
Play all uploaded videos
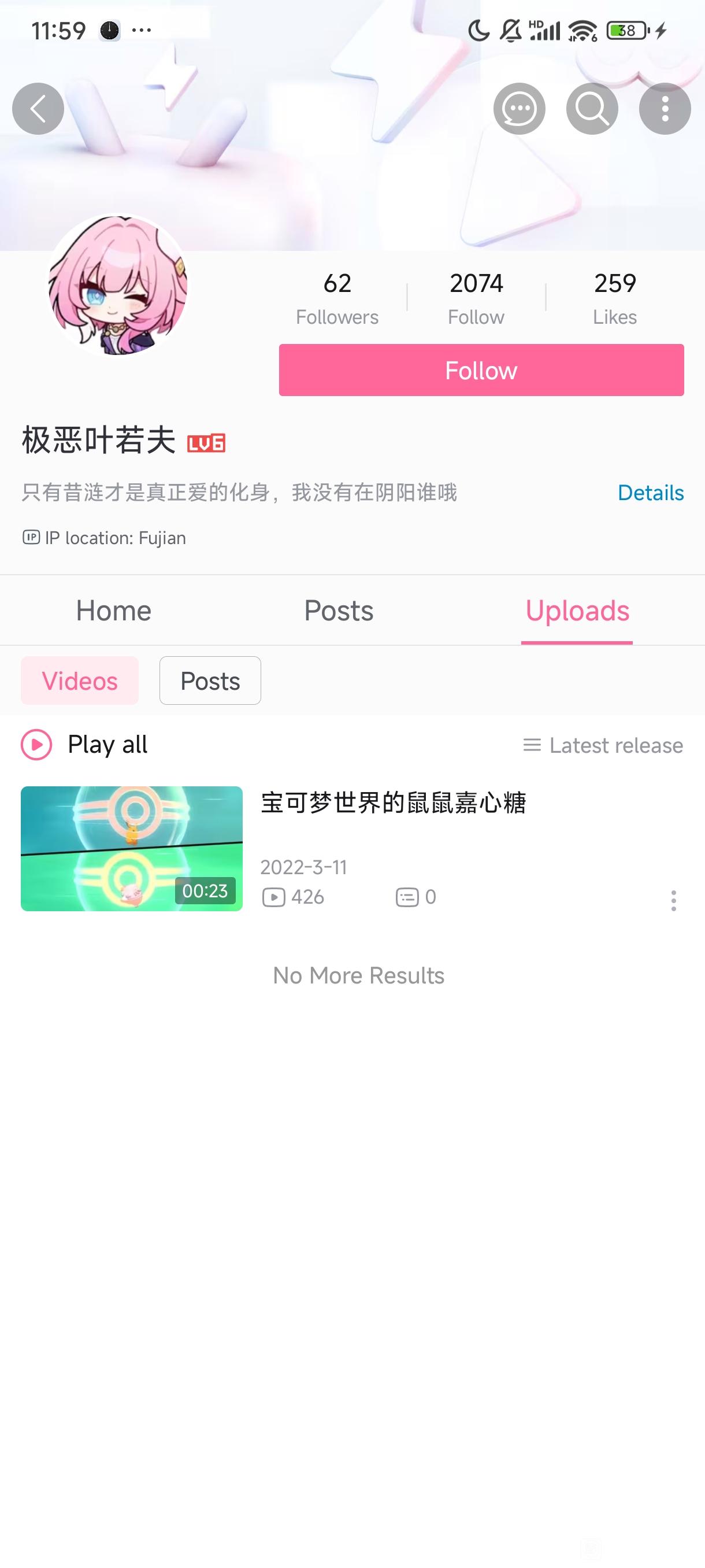pos(85,745)
